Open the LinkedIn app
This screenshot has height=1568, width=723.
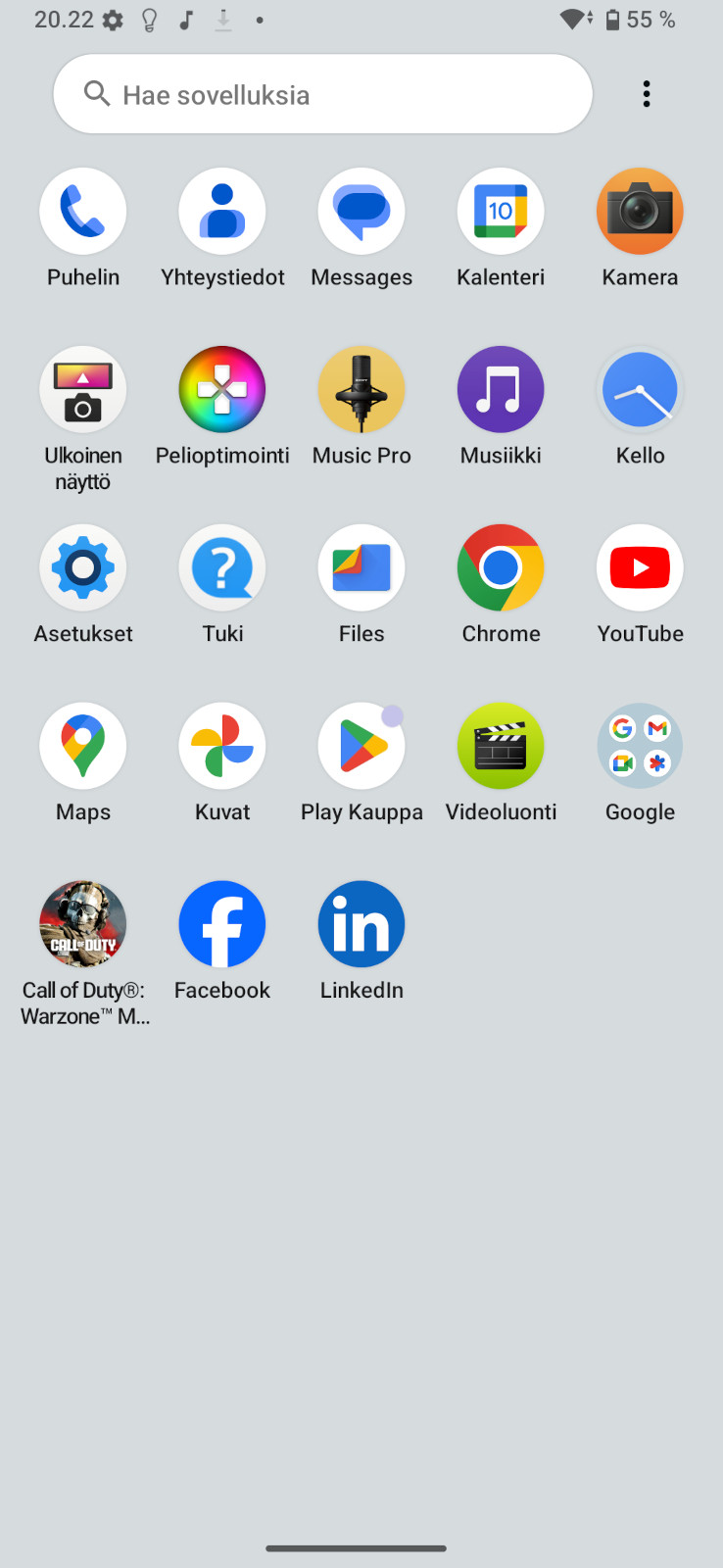pyautogui.click(x=361, y=925)
